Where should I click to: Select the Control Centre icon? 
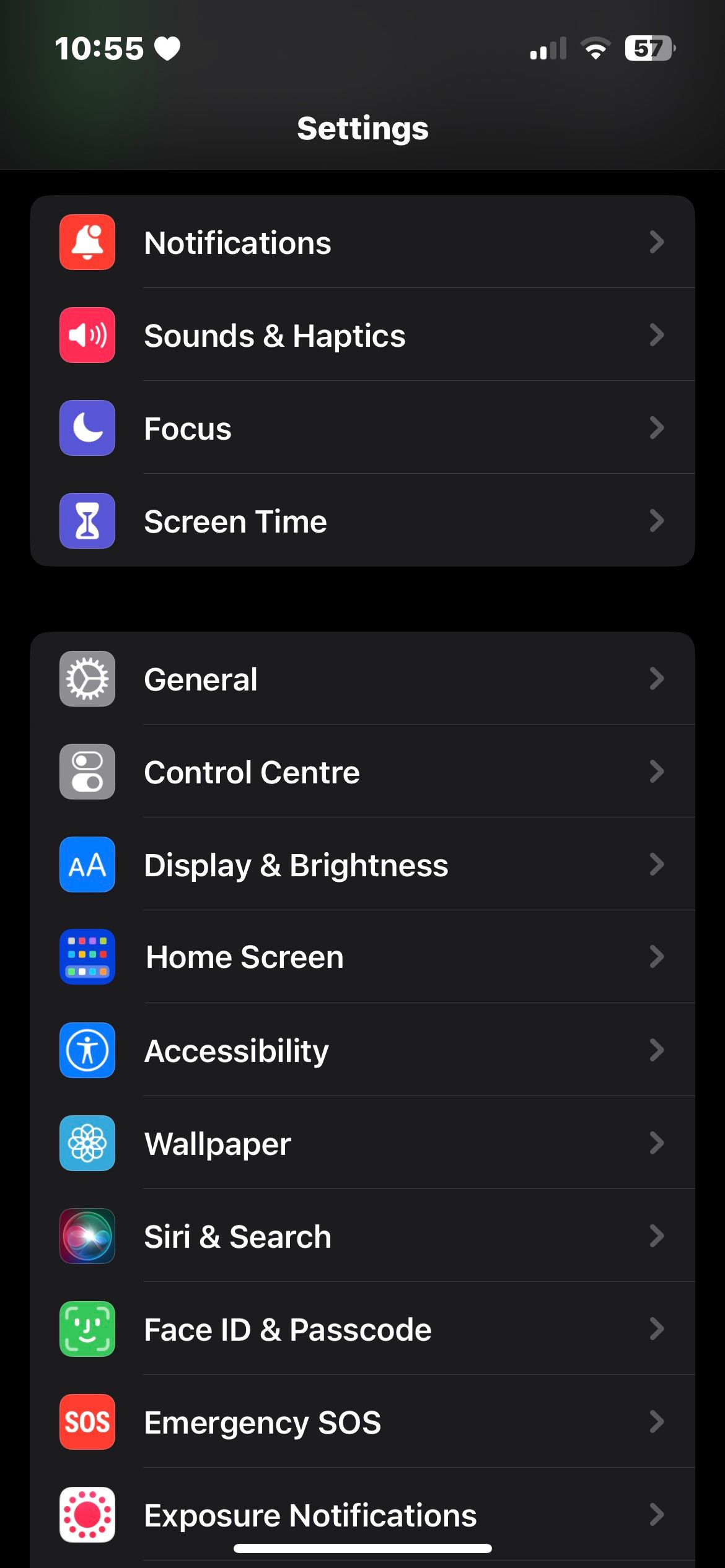tap(87, 772)
